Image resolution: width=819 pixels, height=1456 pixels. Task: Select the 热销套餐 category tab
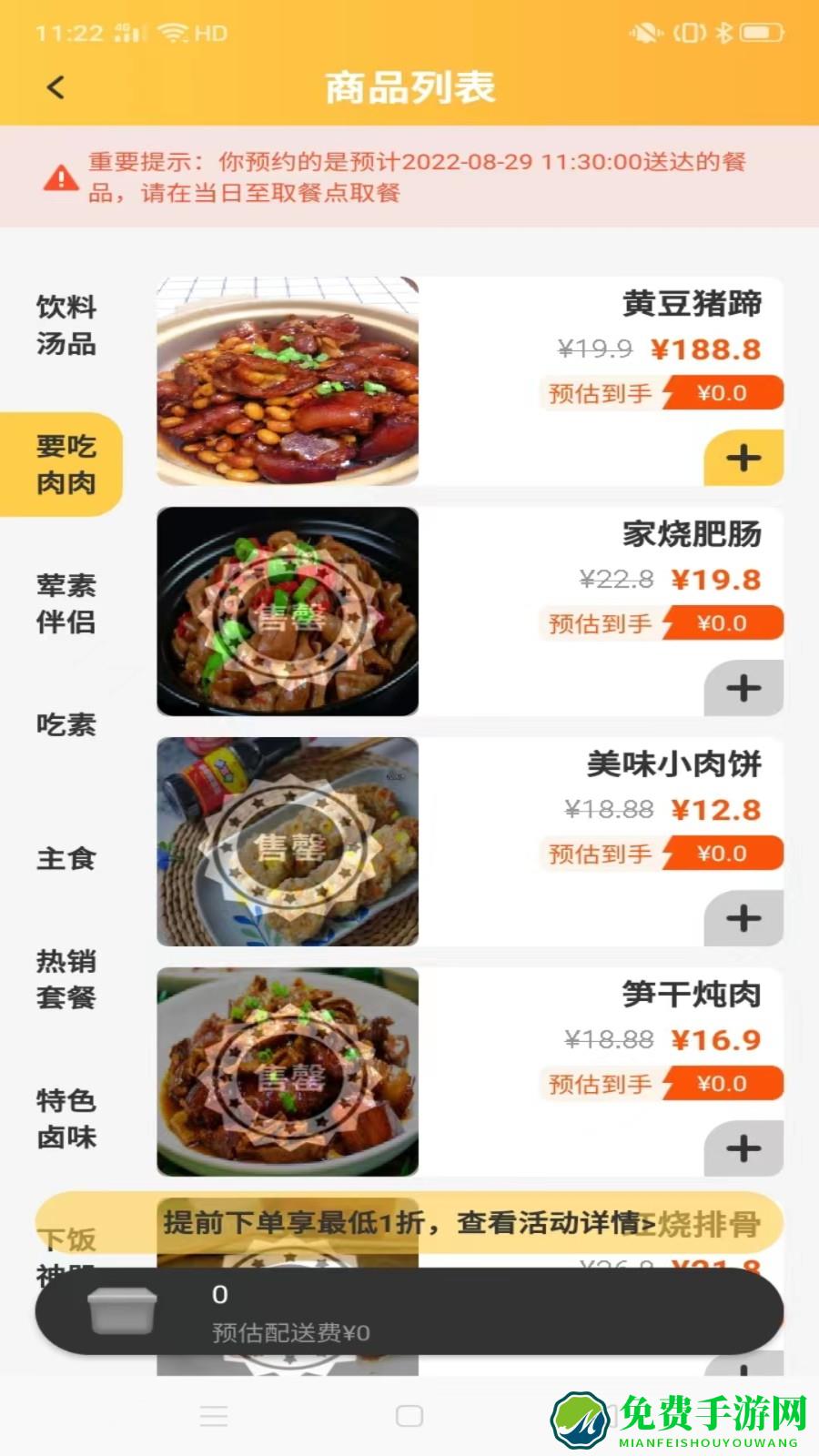coord(66,979)
